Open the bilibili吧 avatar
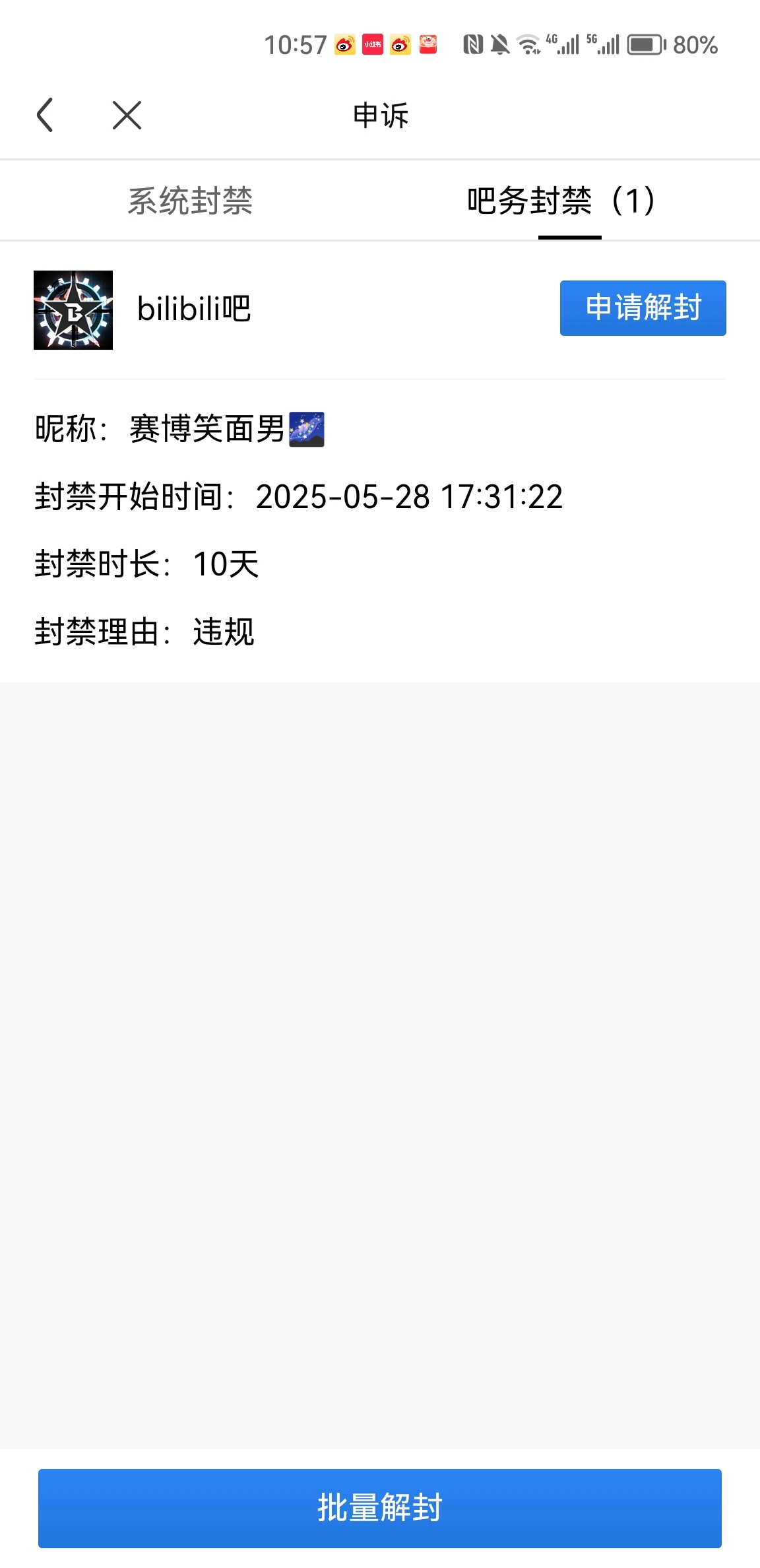The image size is (760, 1568). [x=73, y=310]
